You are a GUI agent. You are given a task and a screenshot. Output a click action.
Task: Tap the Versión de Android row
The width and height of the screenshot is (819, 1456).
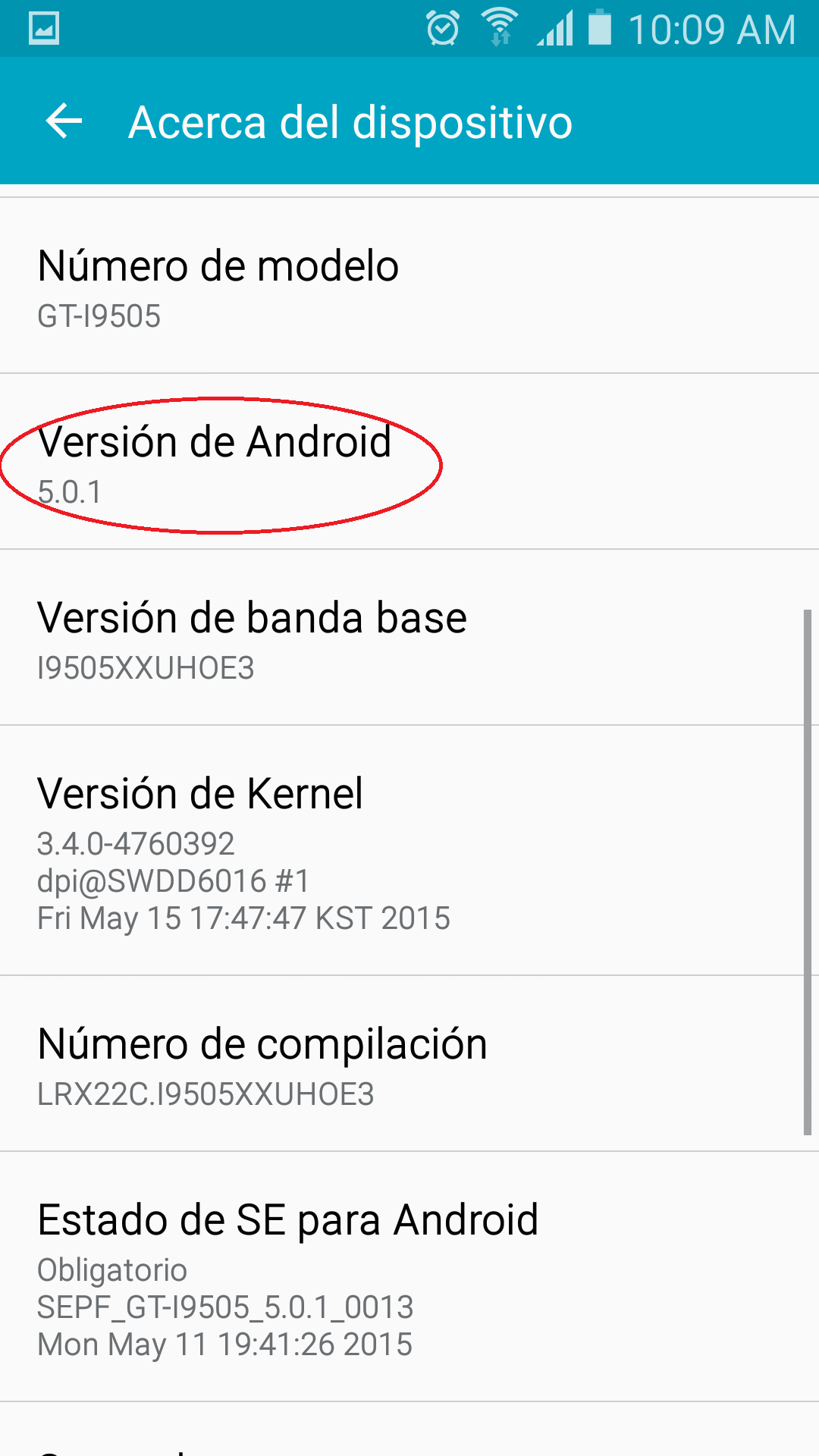pos(409,463)
